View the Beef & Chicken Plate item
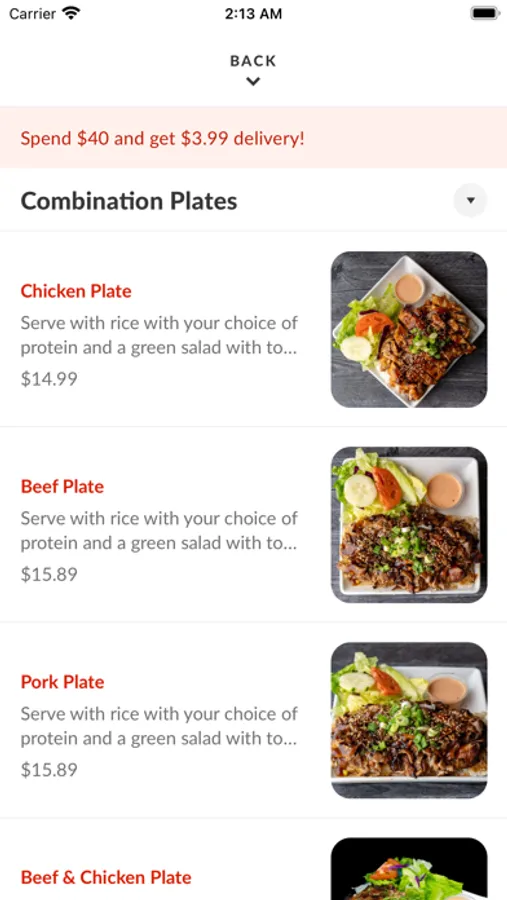The width and height of the screenshot is (507, 900). (x=253, y=860)
